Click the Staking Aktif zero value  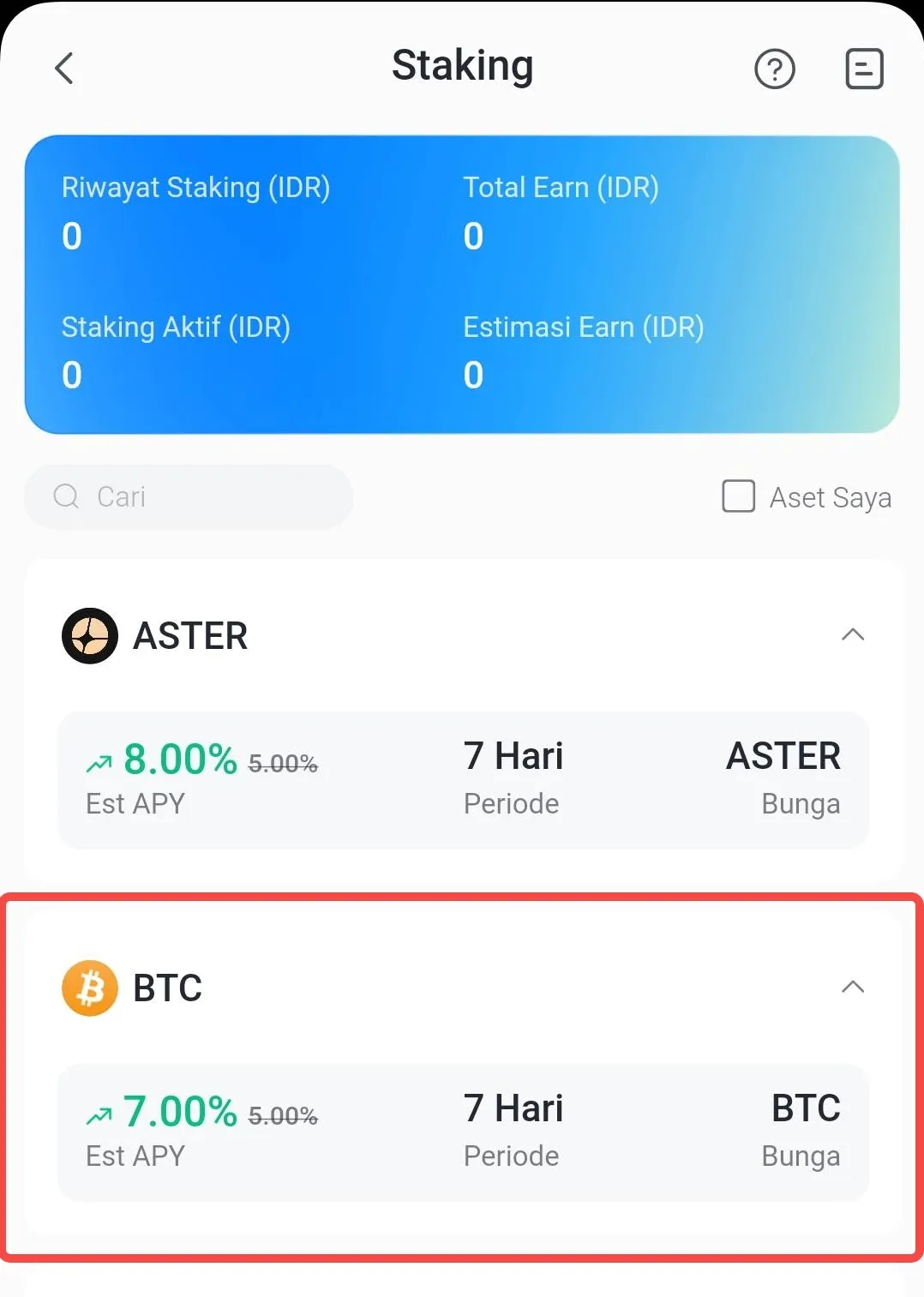pos(71,375)
